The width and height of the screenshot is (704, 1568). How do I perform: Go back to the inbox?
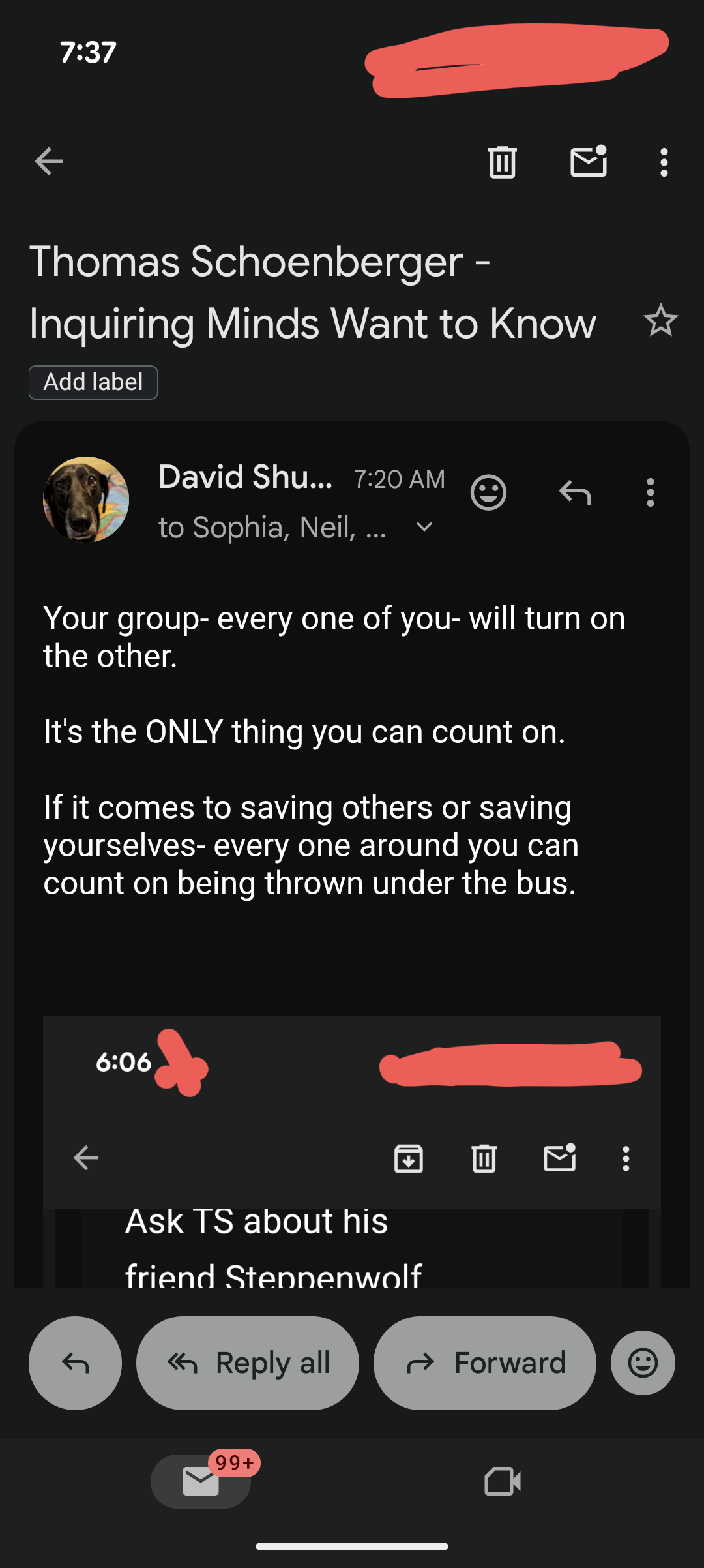49,162
